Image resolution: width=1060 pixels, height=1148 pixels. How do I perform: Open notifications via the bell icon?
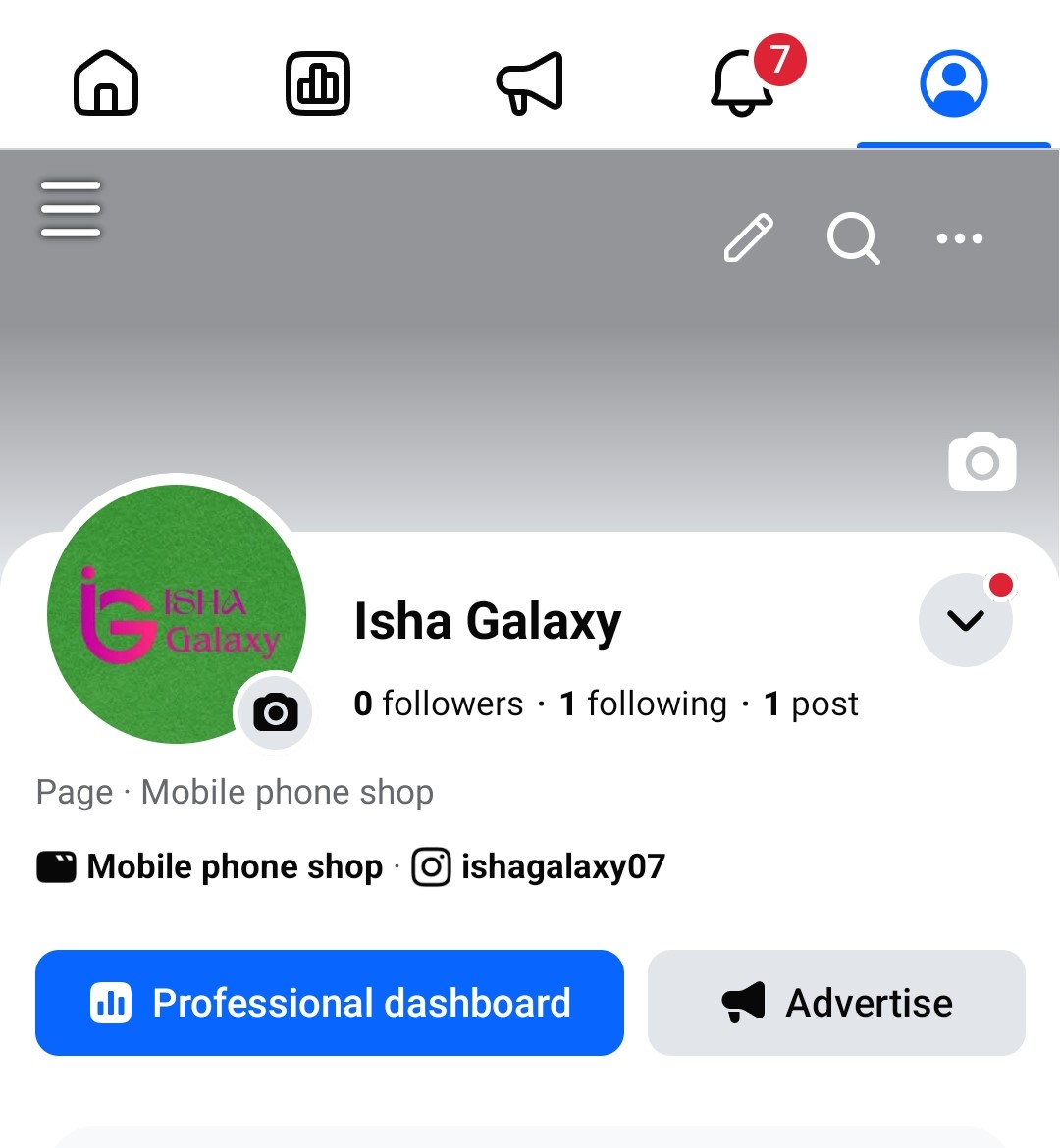click(x=741, y=83)
